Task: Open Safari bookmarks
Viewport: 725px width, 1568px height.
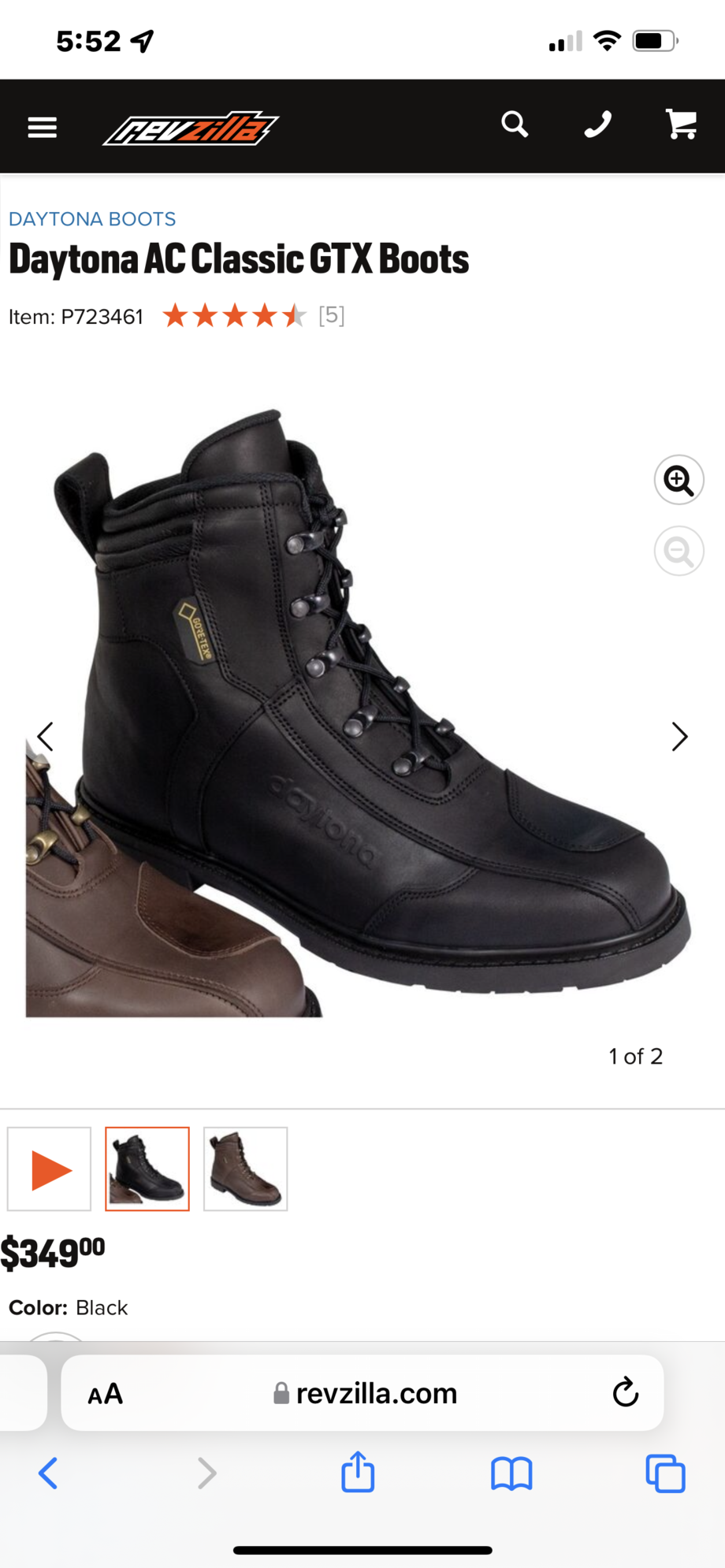Action: click(x=511, y=1473)
